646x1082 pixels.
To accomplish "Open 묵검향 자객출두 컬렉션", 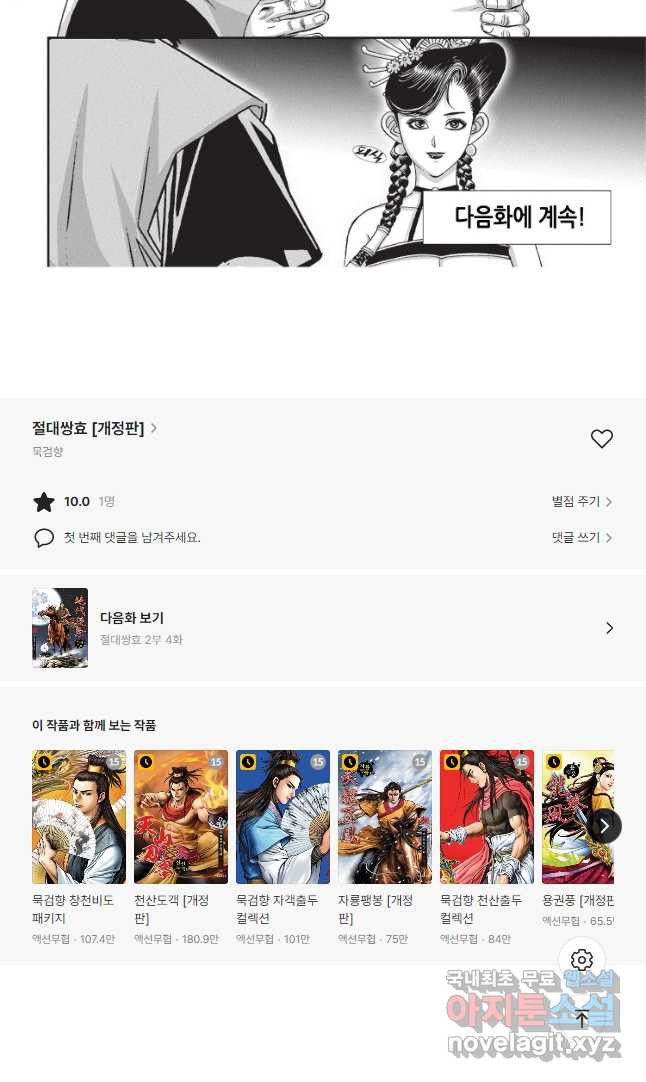I will [x=283, y=817].
